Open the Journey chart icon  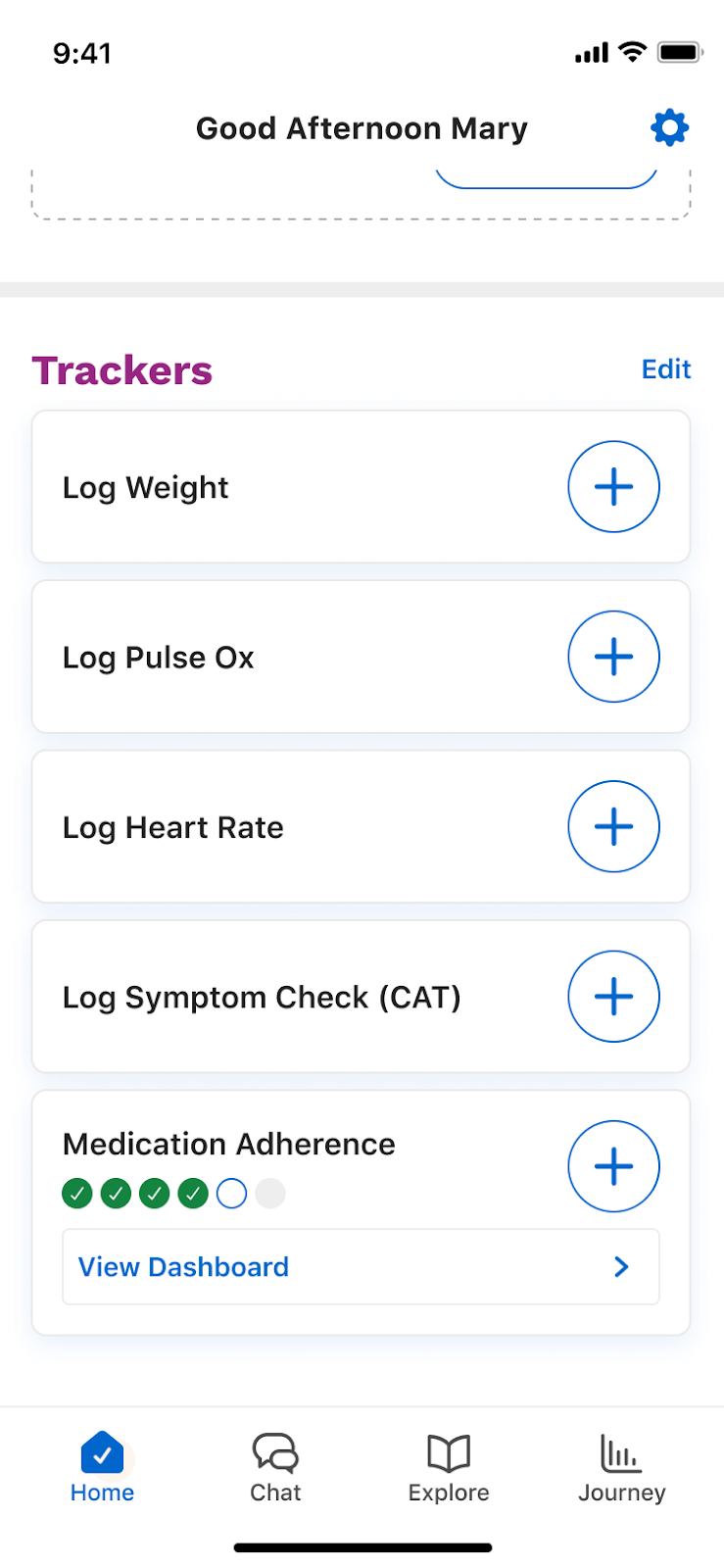(621, 1454)
